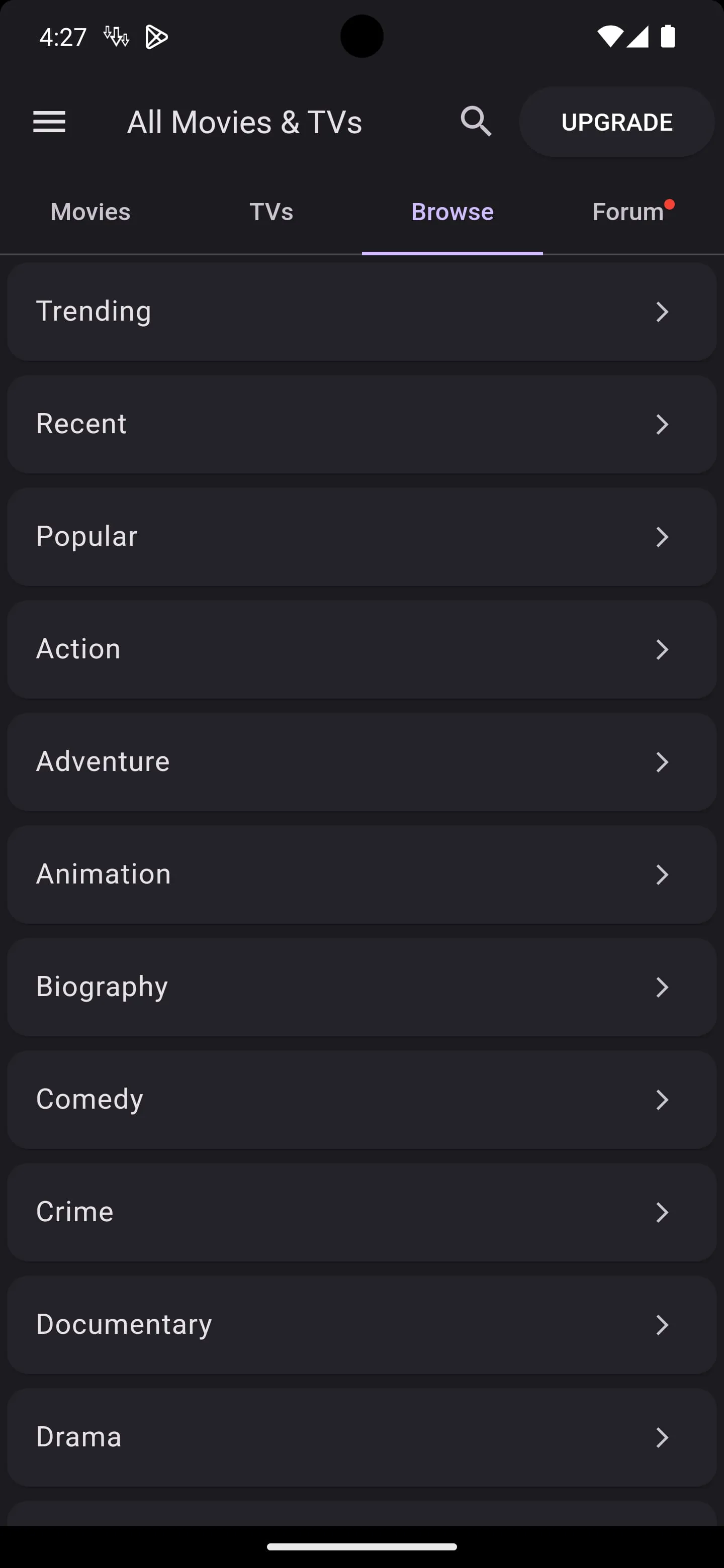
Task: Switch to the TVs tab
Action: 271,211
